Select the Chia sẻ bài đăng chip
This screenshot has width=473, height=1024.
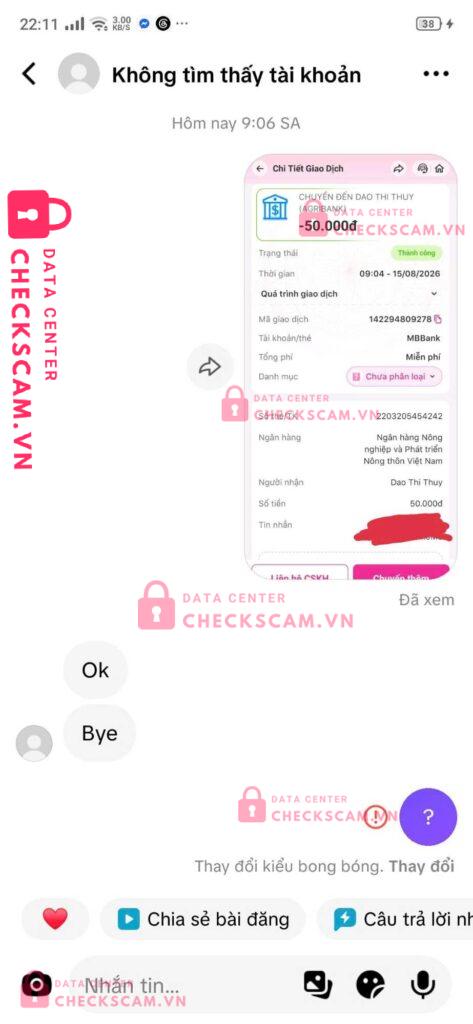tap(203, 920)
